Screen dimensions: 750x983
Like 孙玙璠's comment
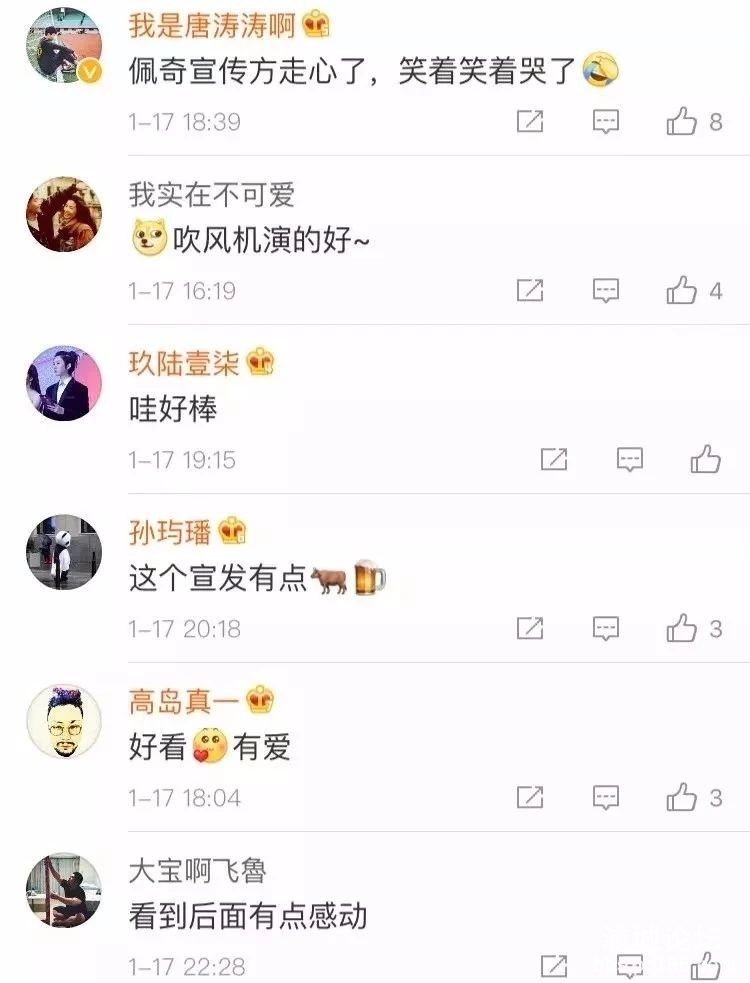(683, 629)
